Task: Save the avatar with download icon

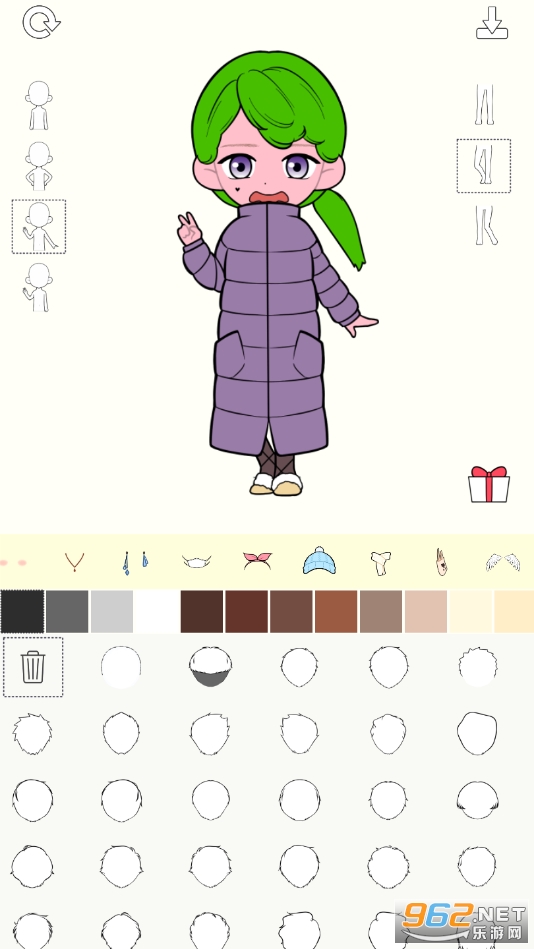Action: 492,23
